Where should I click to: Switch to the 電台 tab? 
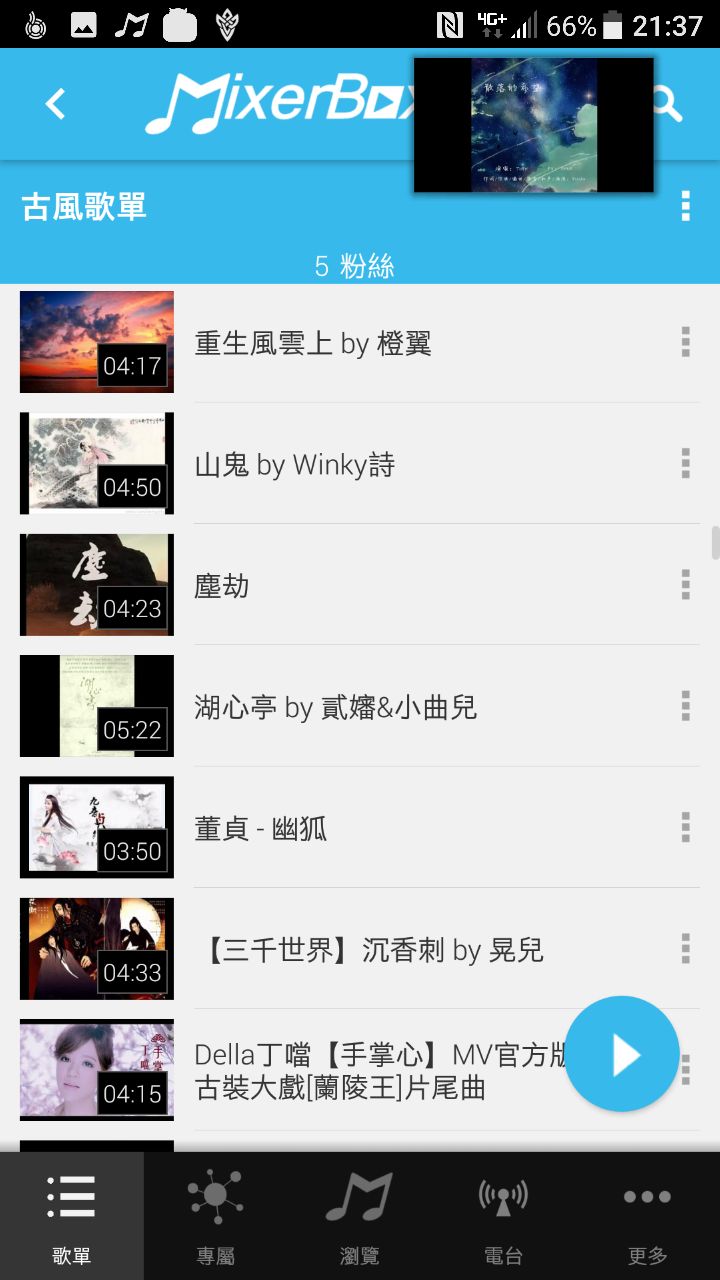pyautogui.click(x=503, y=1216)
